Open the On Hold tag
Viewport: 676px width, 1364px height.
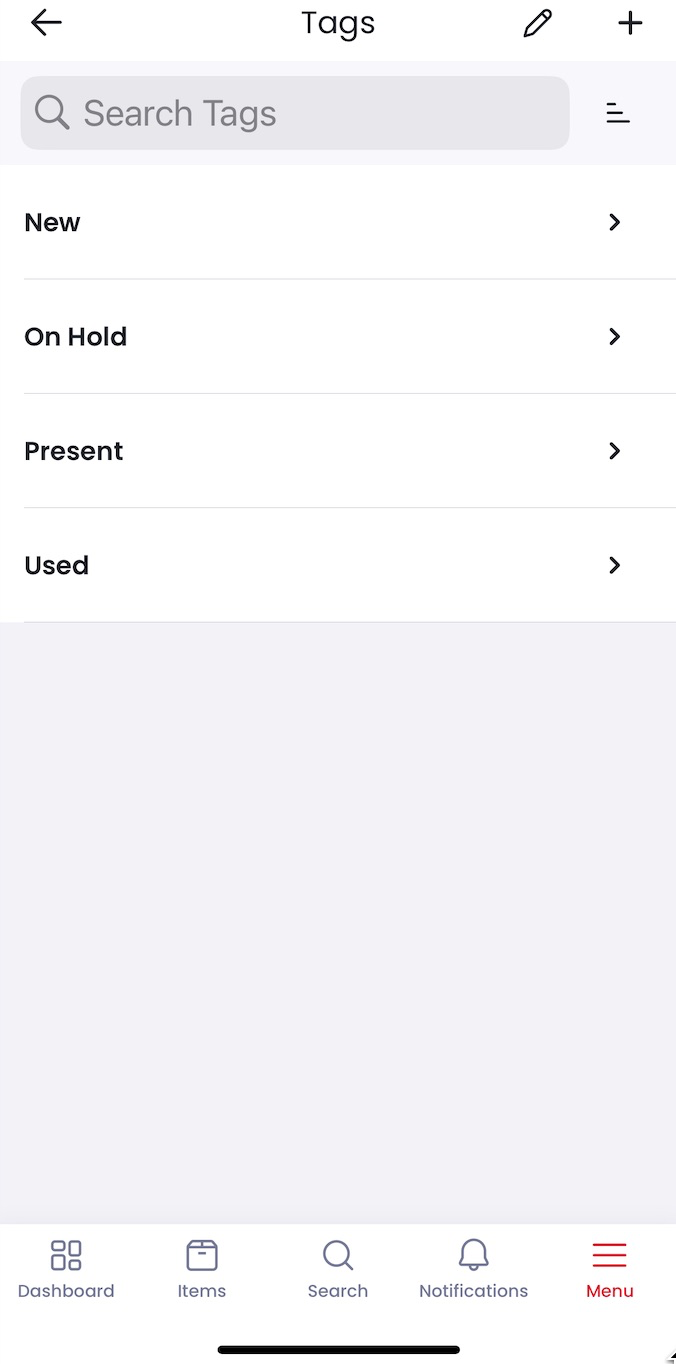coord(338,336)
